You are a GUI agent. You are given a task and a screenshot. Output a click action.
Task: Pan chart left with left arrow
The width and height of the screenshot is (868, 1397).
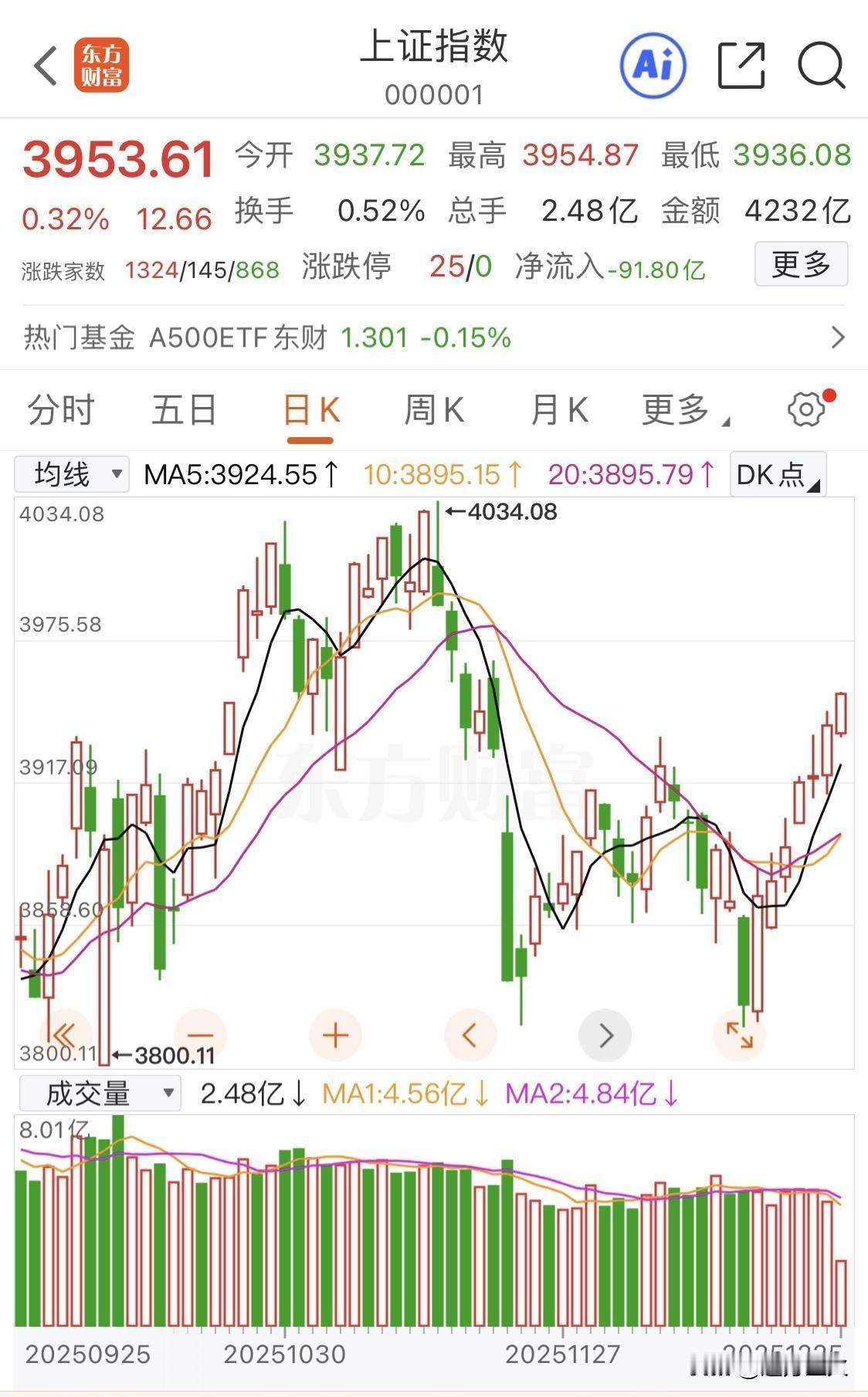coord(470,1035)
